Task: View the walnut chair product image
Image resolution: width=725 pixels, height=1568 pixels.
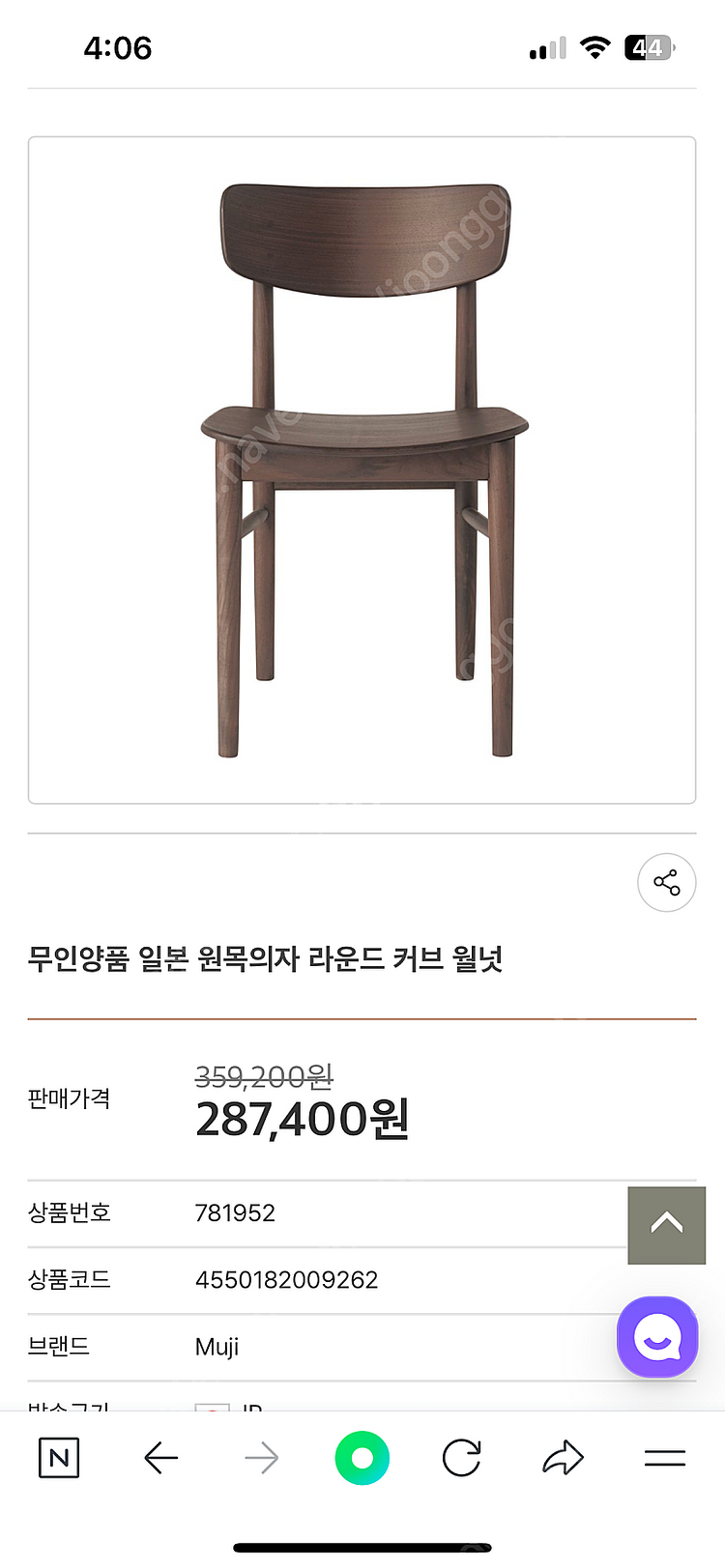Action: tap(362, 470)
